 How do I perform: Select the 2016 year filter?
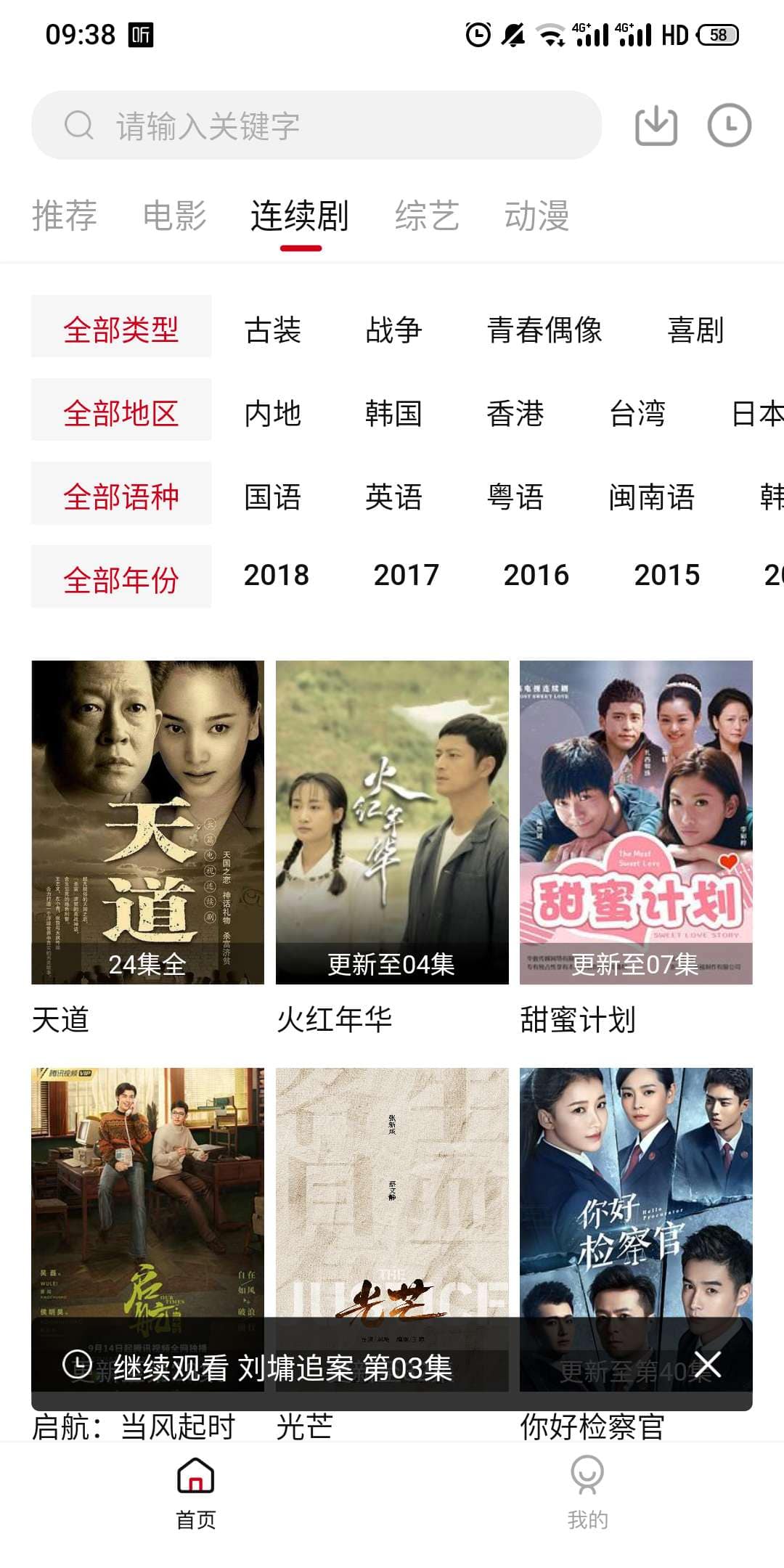click(x=537, y=576)
